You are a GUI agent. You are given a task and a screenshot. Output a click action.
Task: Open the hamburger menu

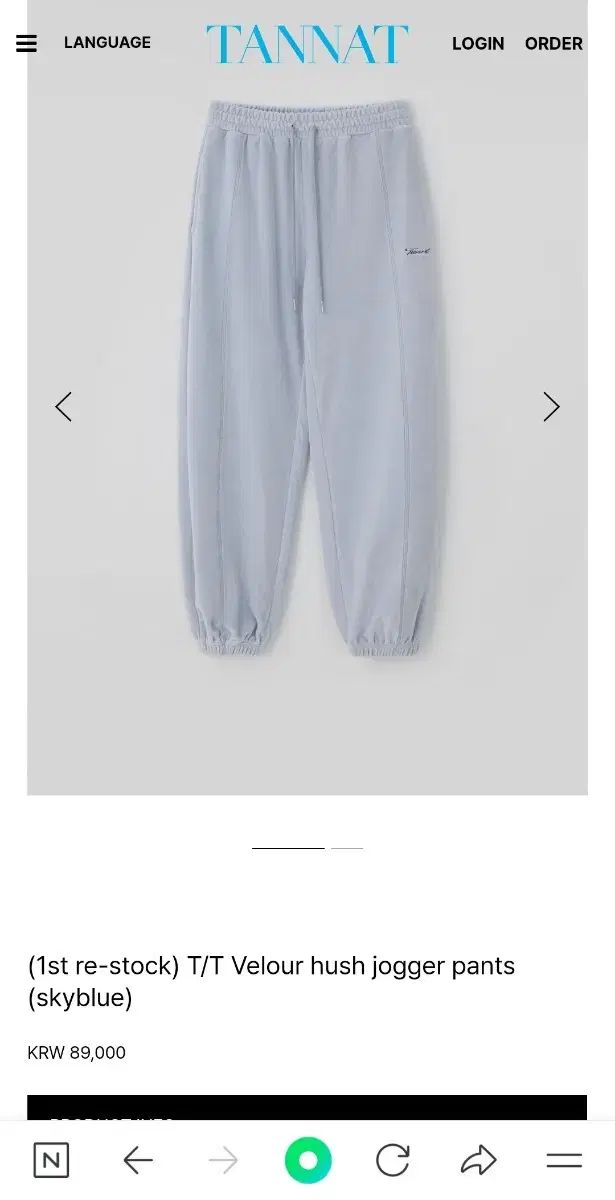coord(27,43)
